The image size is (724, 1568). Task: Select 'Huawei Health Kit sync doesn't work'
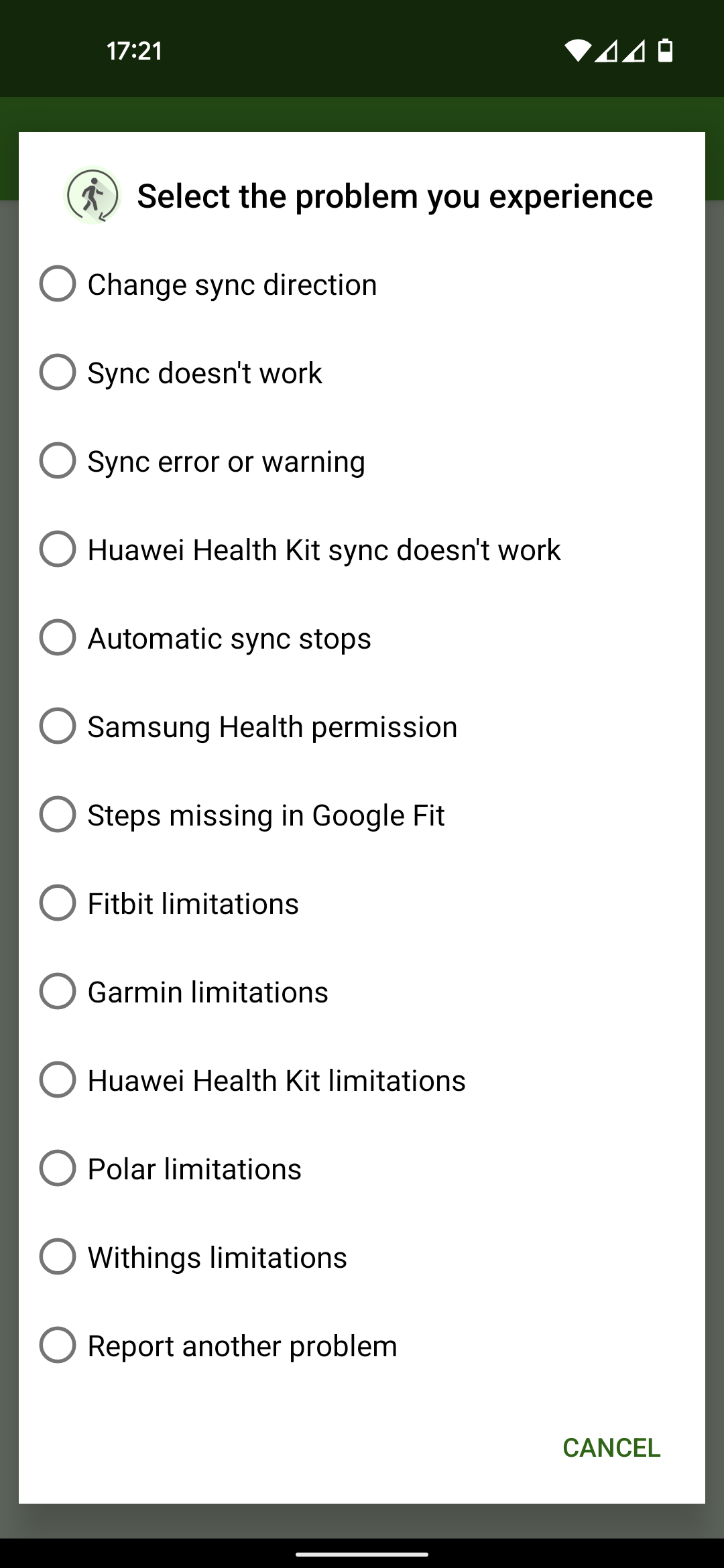coord(58,549)
